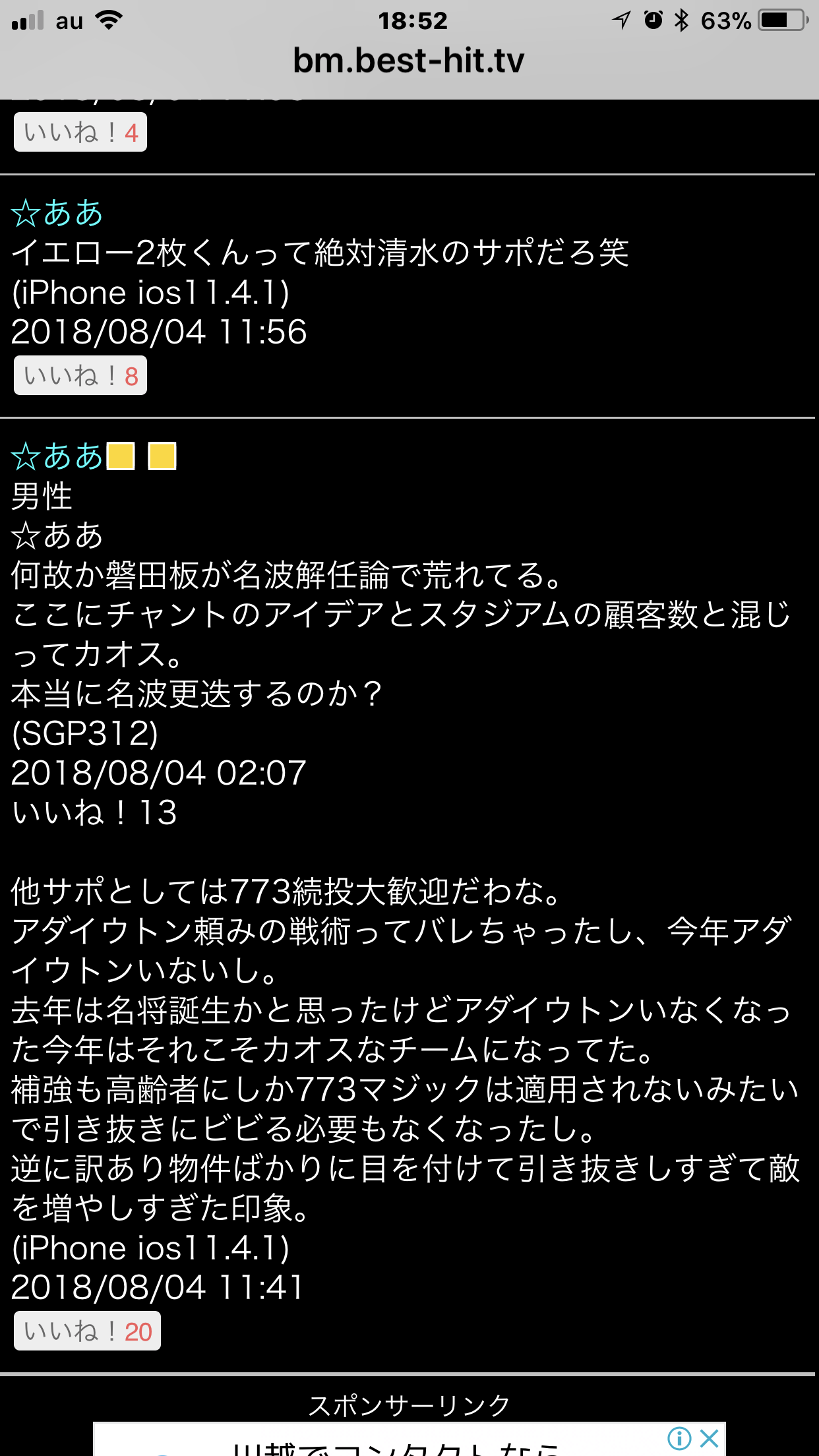Like the post with 4 likes
This screenshot has height=1456, width=819.
80,133
